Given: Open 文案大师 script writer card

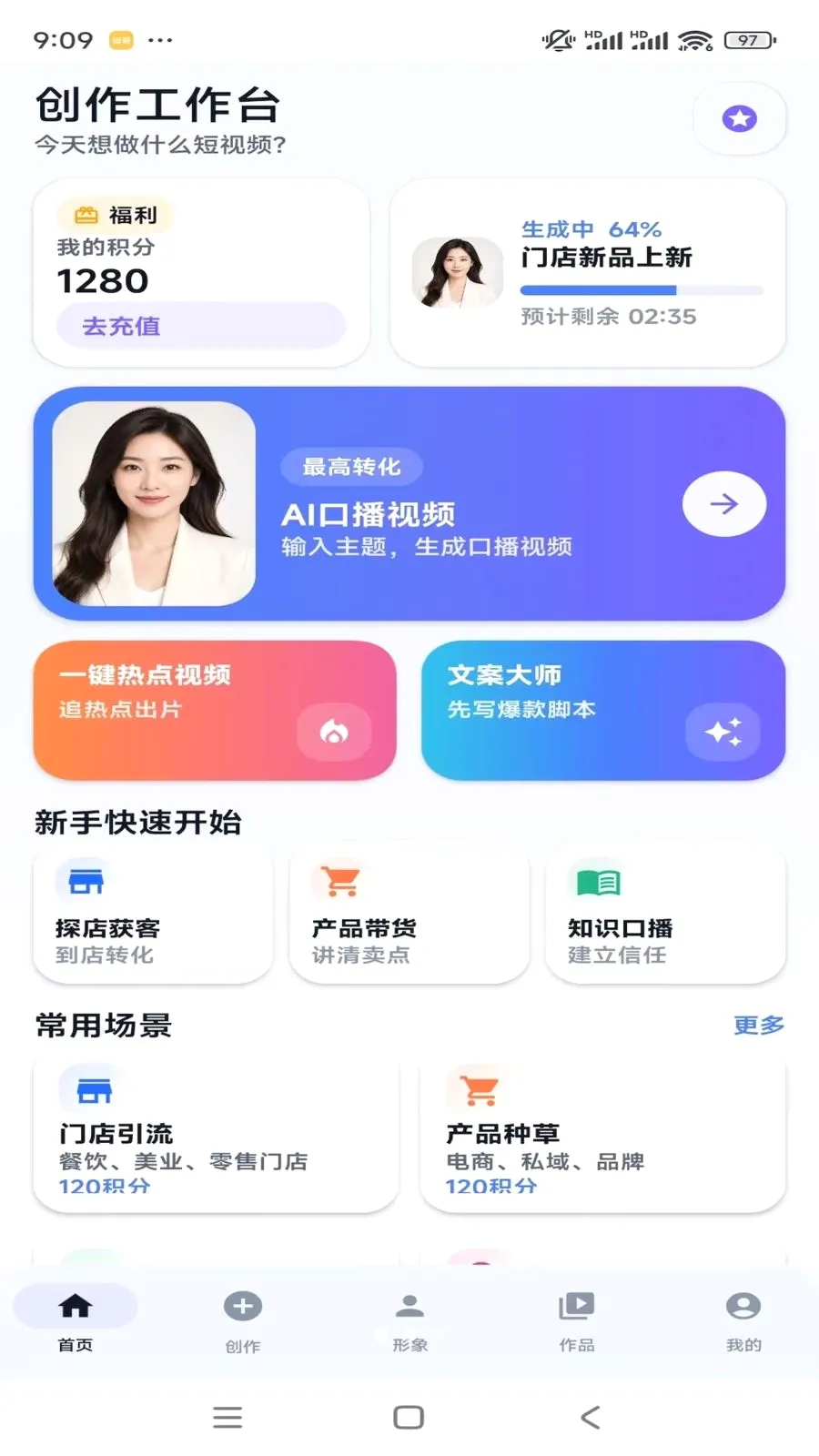Looking at the screenshot, I should tap(603, 710).
